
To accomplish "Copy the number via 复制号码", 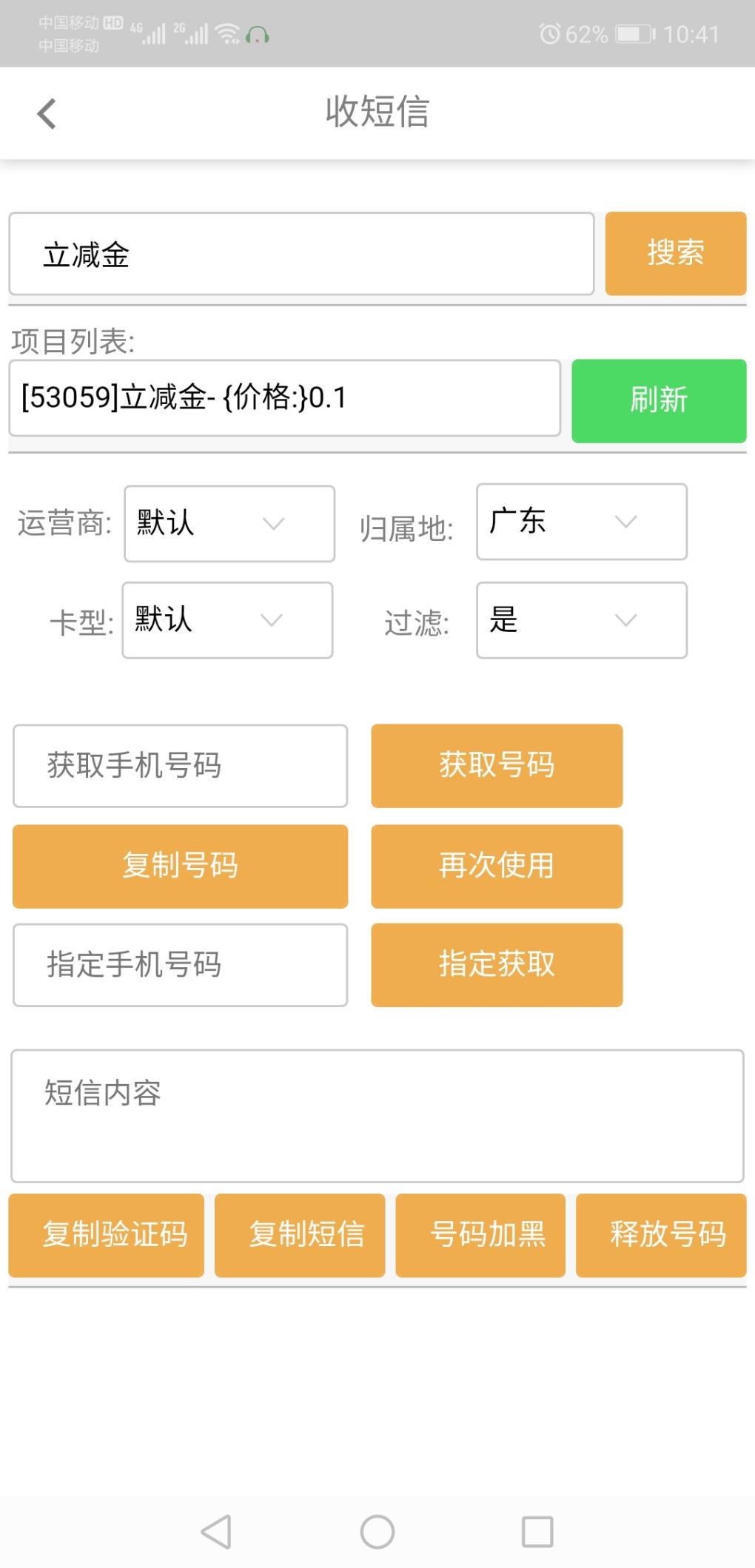I will pyautogui.click(x=180, y=866).
